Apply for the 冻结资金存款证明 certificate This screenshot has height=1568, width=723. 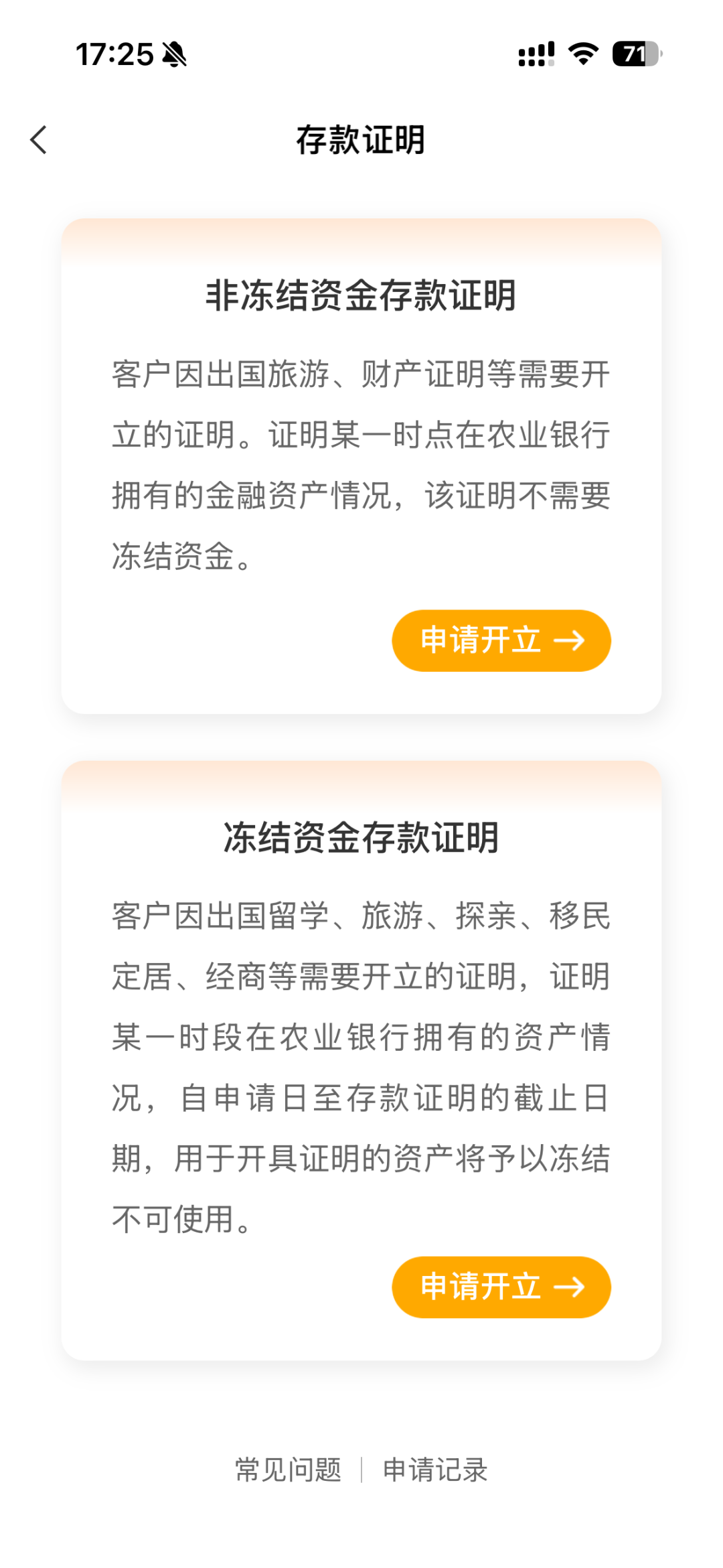coord(501,1287)
